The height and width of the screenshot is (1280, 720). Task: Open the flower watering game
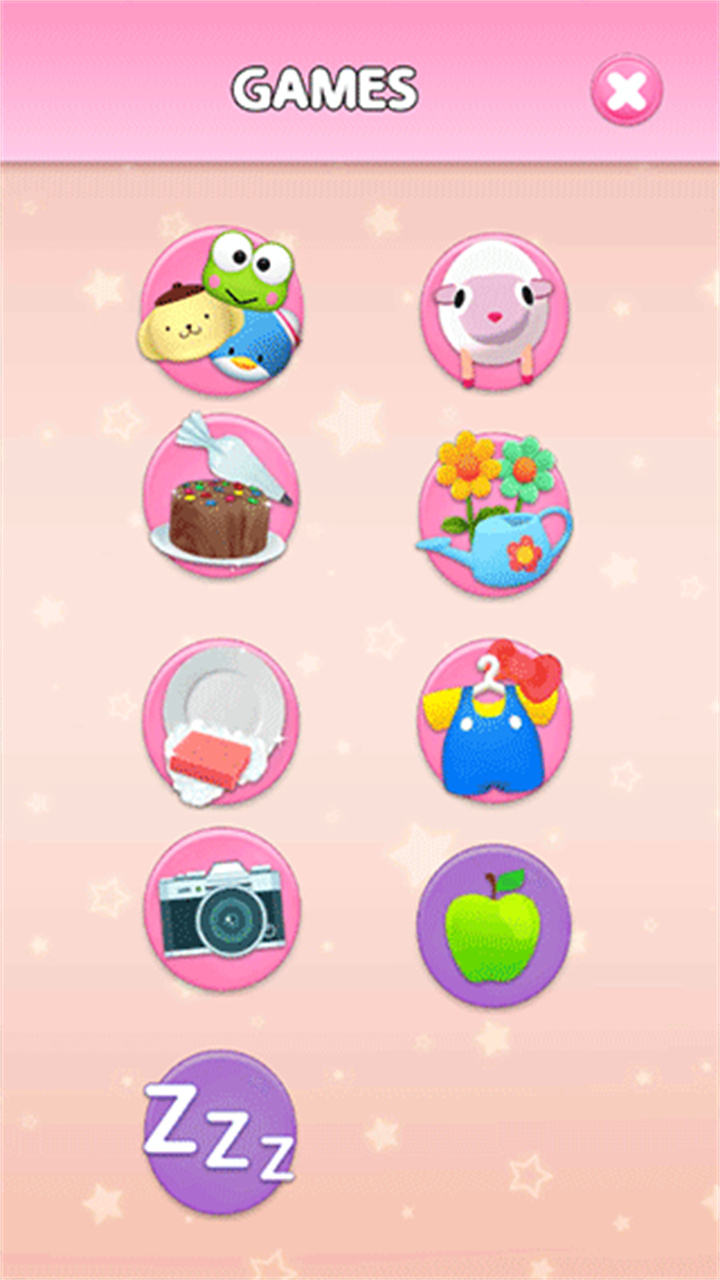(494, 512)
